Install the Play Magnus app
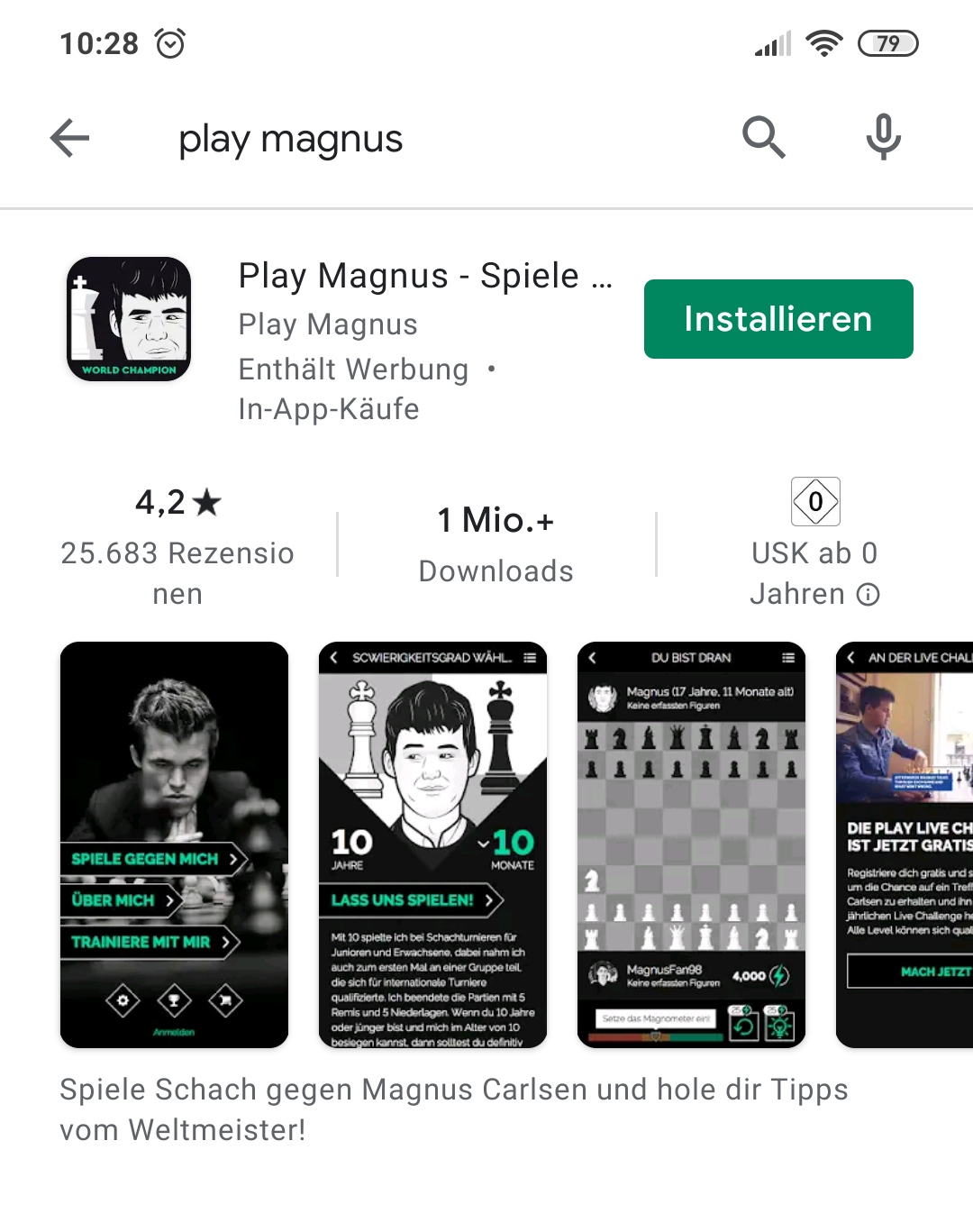This screenshot has width=973, height=1232. 777,319
